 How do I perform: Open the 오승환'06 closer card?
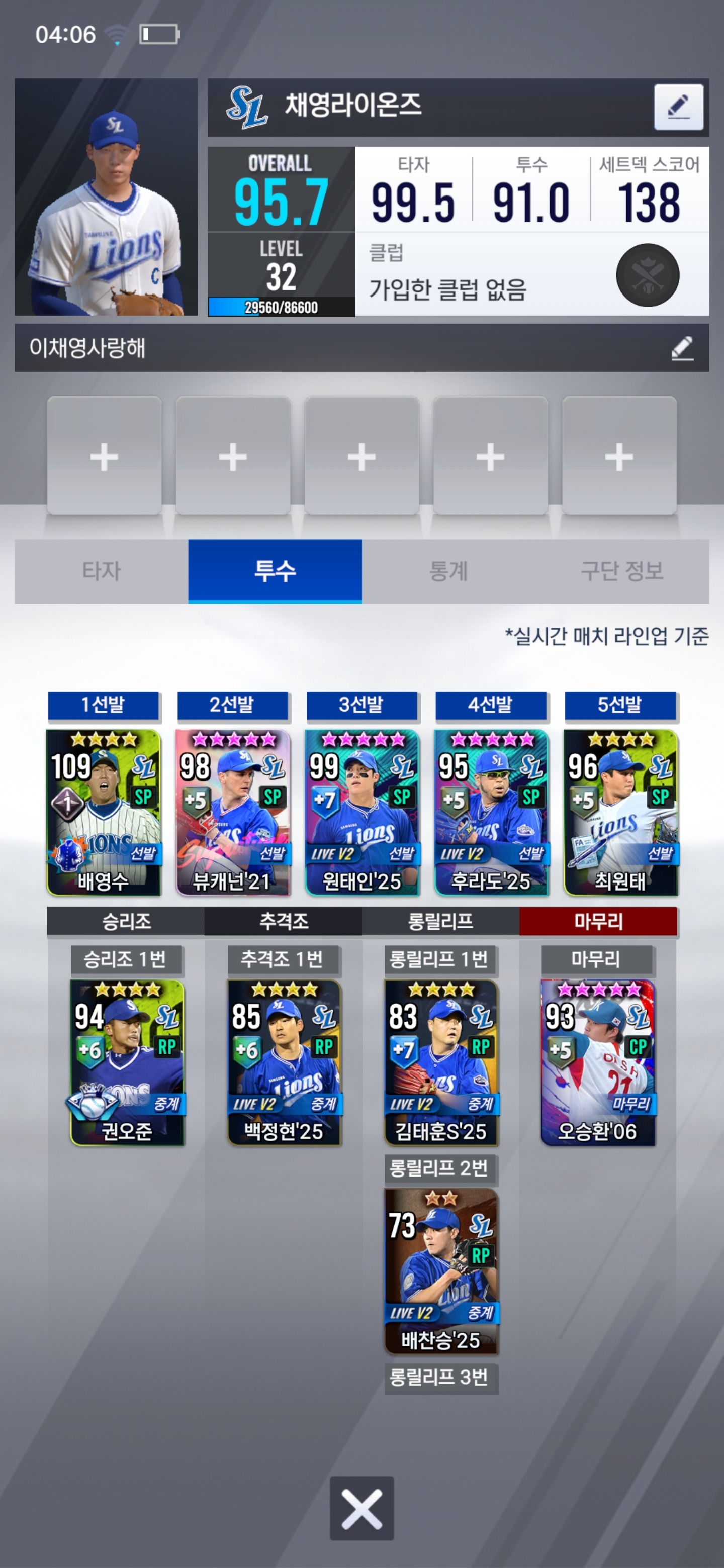(x=598, y=1063)
